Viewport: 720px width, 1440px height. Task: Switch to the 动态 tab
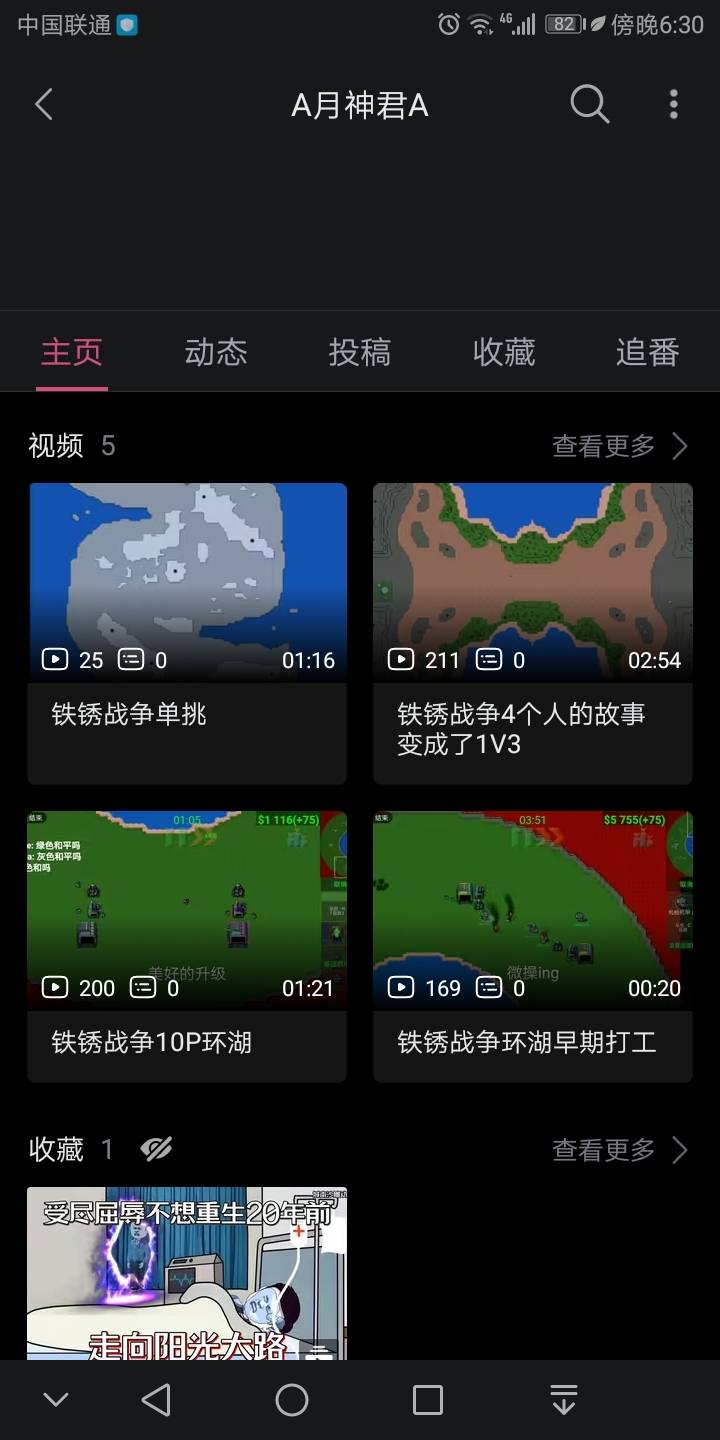click(x=216, y=352)
